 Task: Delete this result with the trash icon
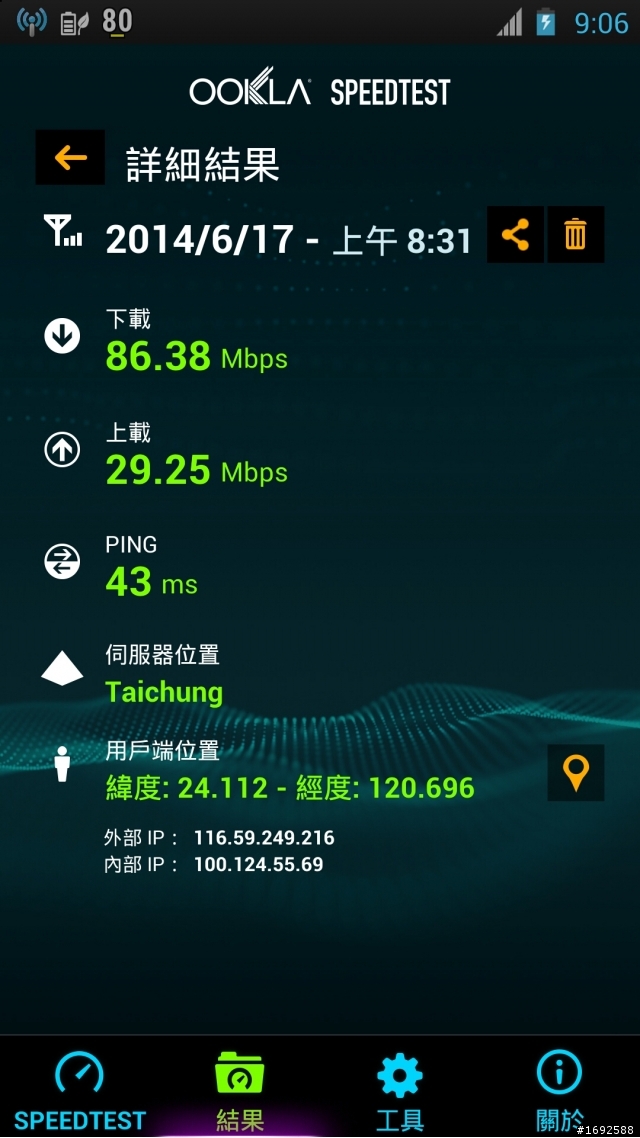575,234
